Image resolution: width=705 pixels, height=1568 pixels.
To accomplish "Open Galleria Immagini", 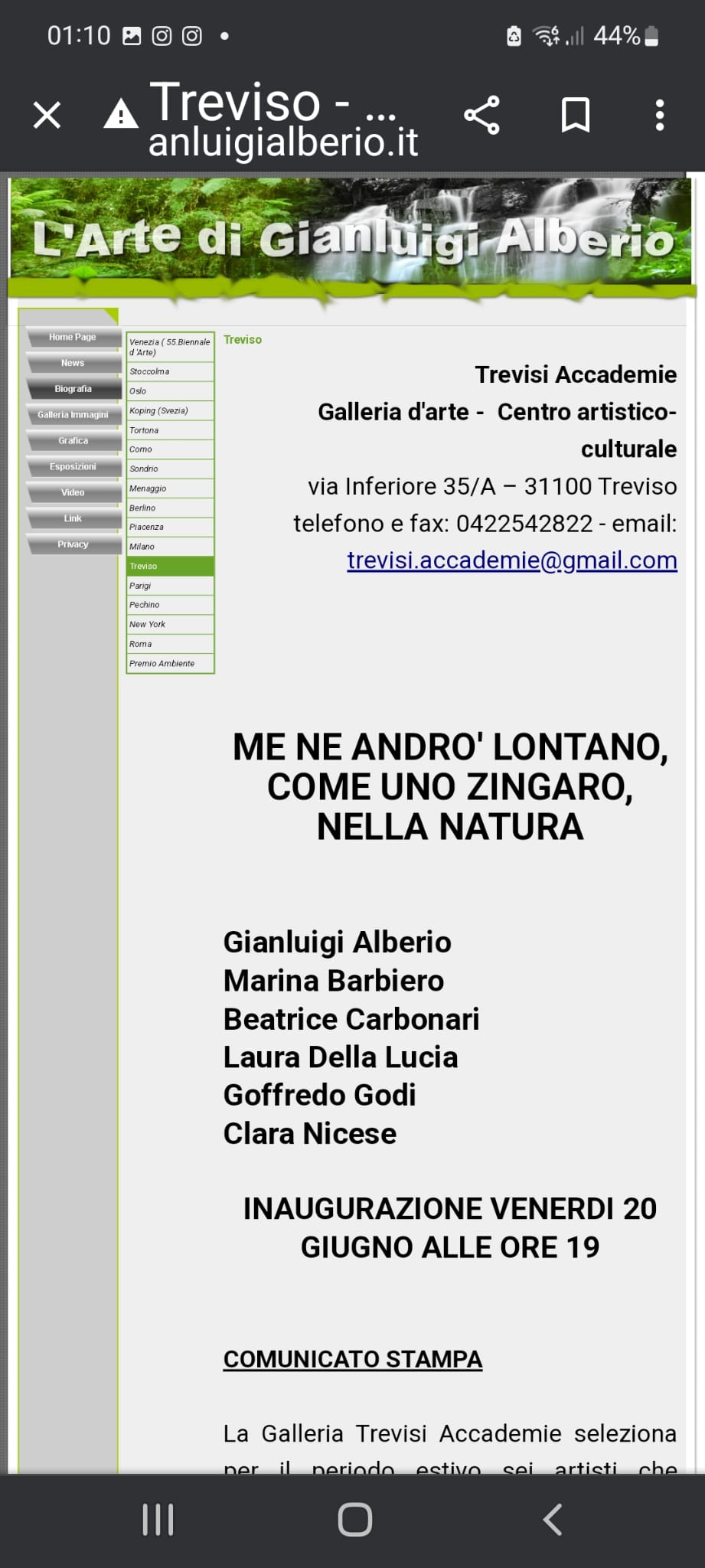I will tap(73, 415).
